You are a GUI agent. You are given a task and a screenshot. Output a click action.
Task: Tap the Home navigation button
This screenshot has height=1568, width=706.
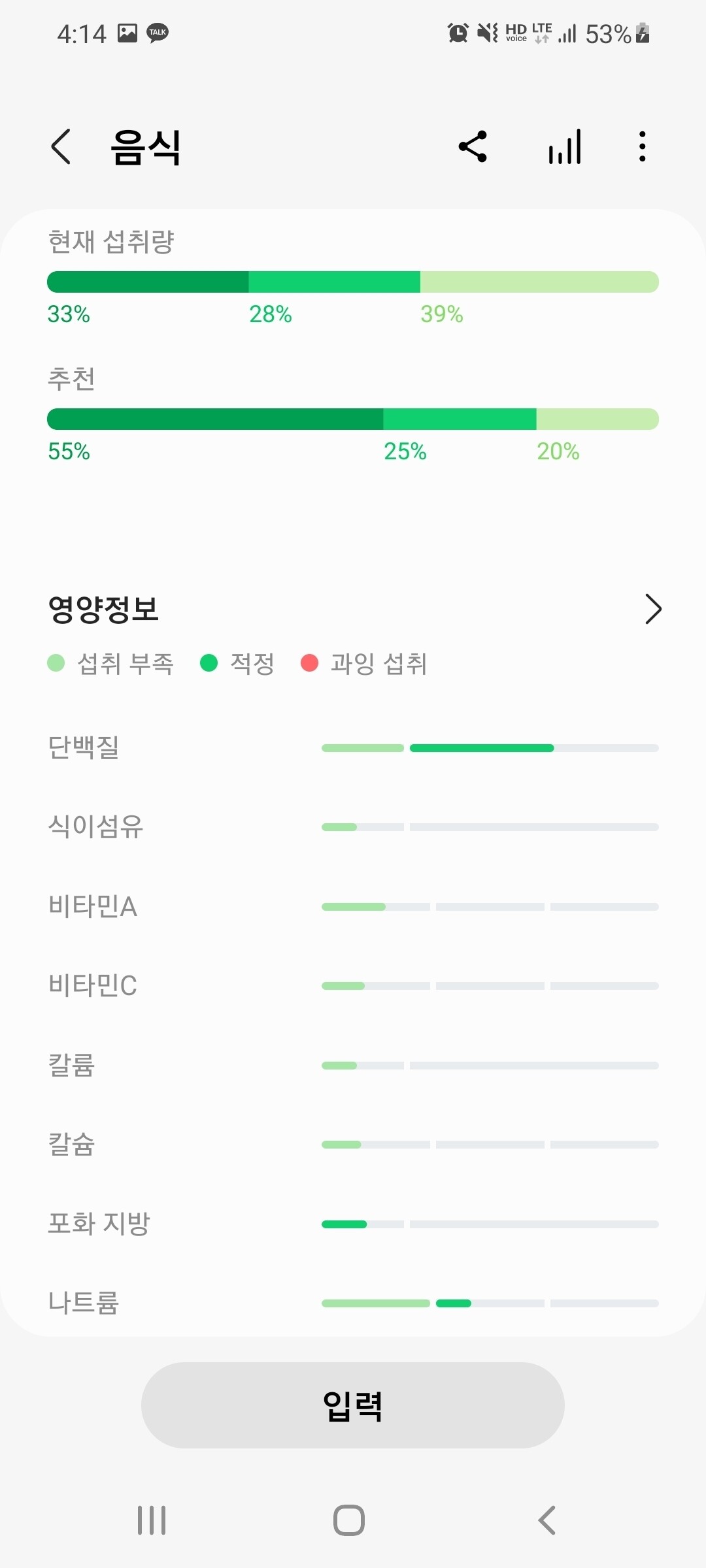tap(351, 1520)
